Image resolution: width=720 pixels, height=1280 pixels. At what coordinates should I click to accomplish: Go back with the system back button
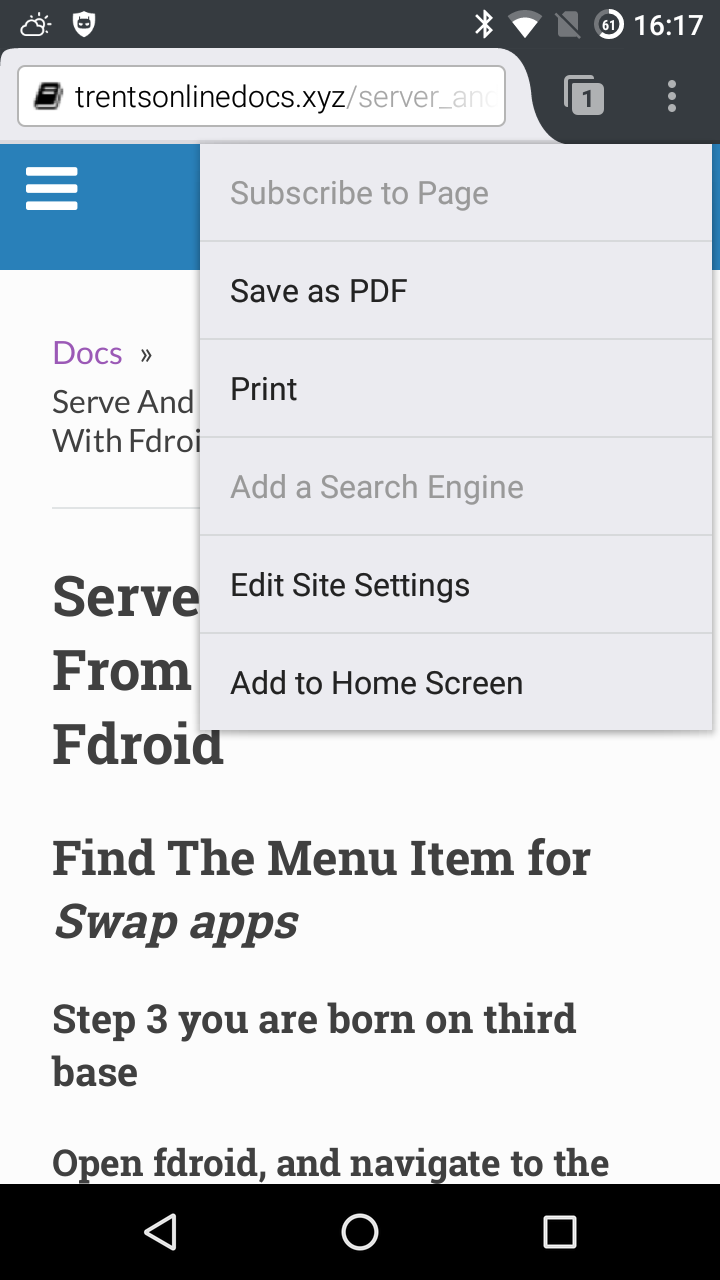tap(160, 1232)
